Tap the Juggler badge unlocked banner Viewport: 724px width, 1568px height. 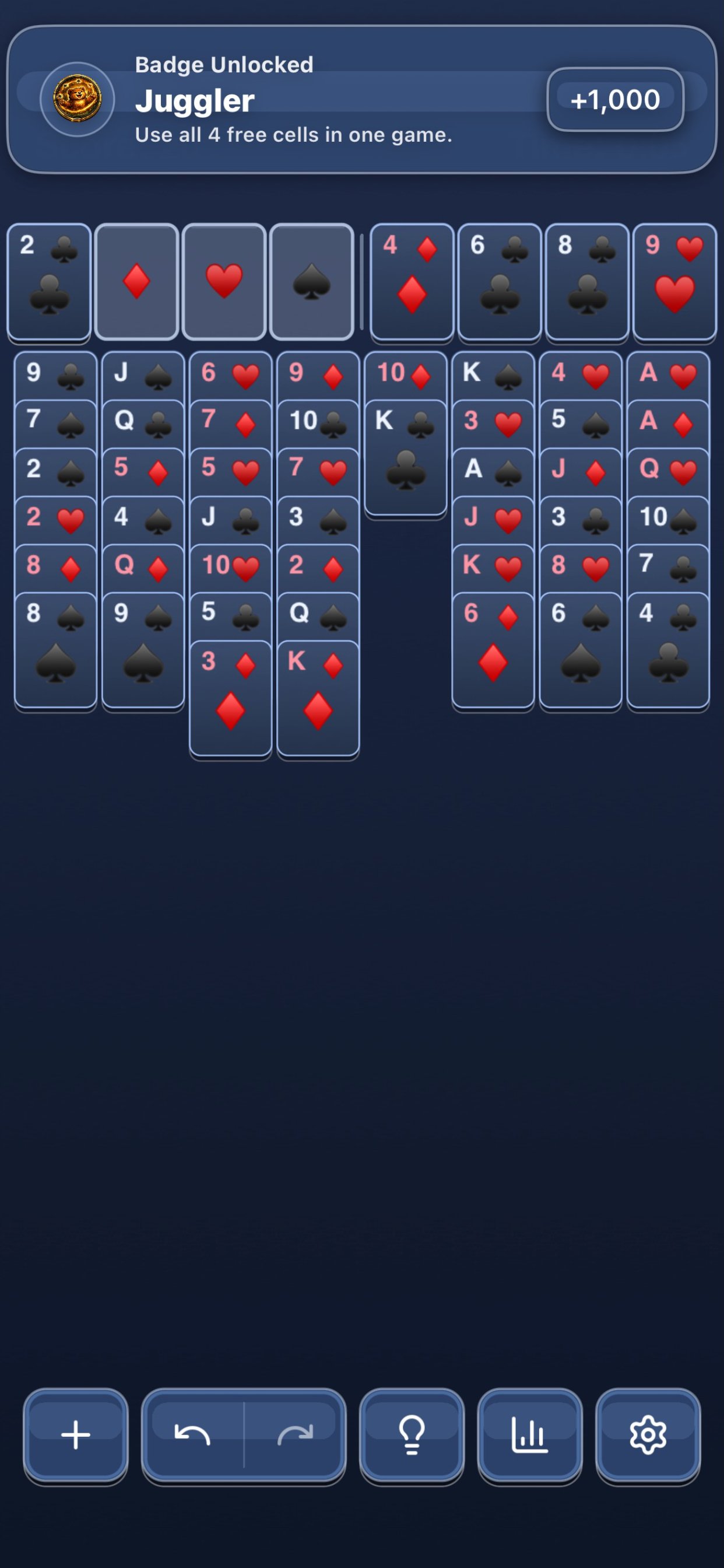point(361,99)
